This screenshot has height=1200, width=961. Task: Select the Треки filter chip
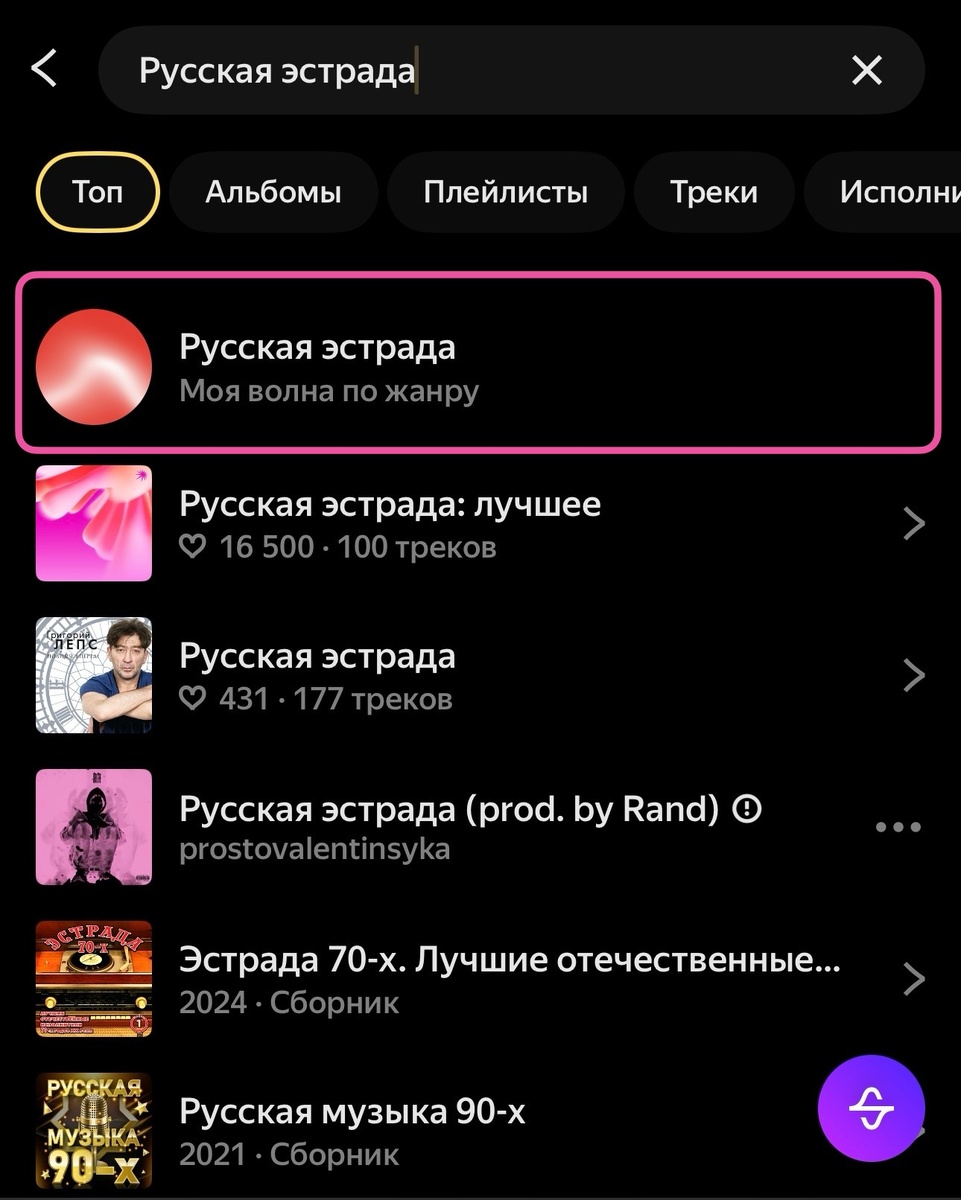714,192
